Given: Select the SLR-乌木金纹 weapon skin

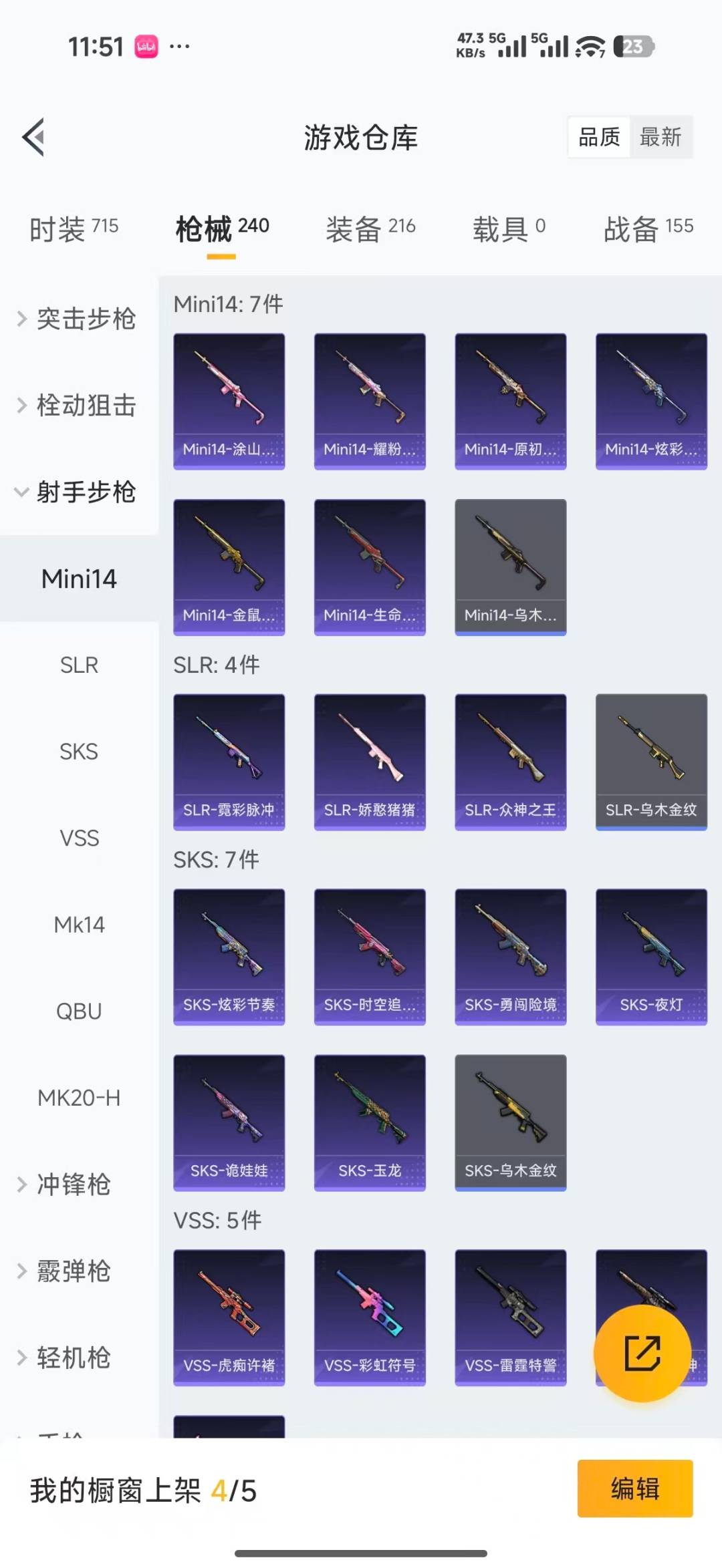Looking at the screenshot, I should pyautogui.click(x=651, y=762).
